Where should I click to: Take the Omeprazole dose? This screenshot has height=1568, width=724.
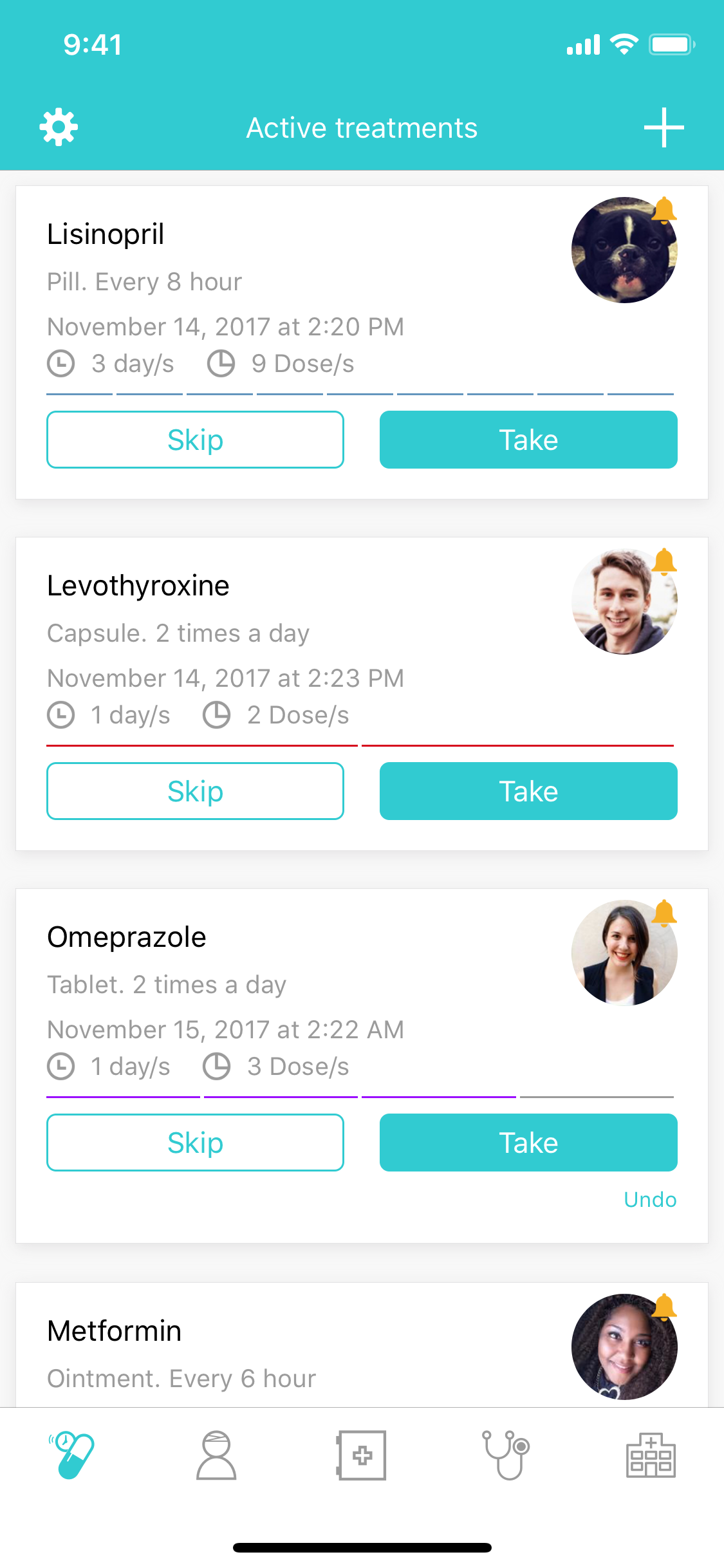tap(528, 1143)
